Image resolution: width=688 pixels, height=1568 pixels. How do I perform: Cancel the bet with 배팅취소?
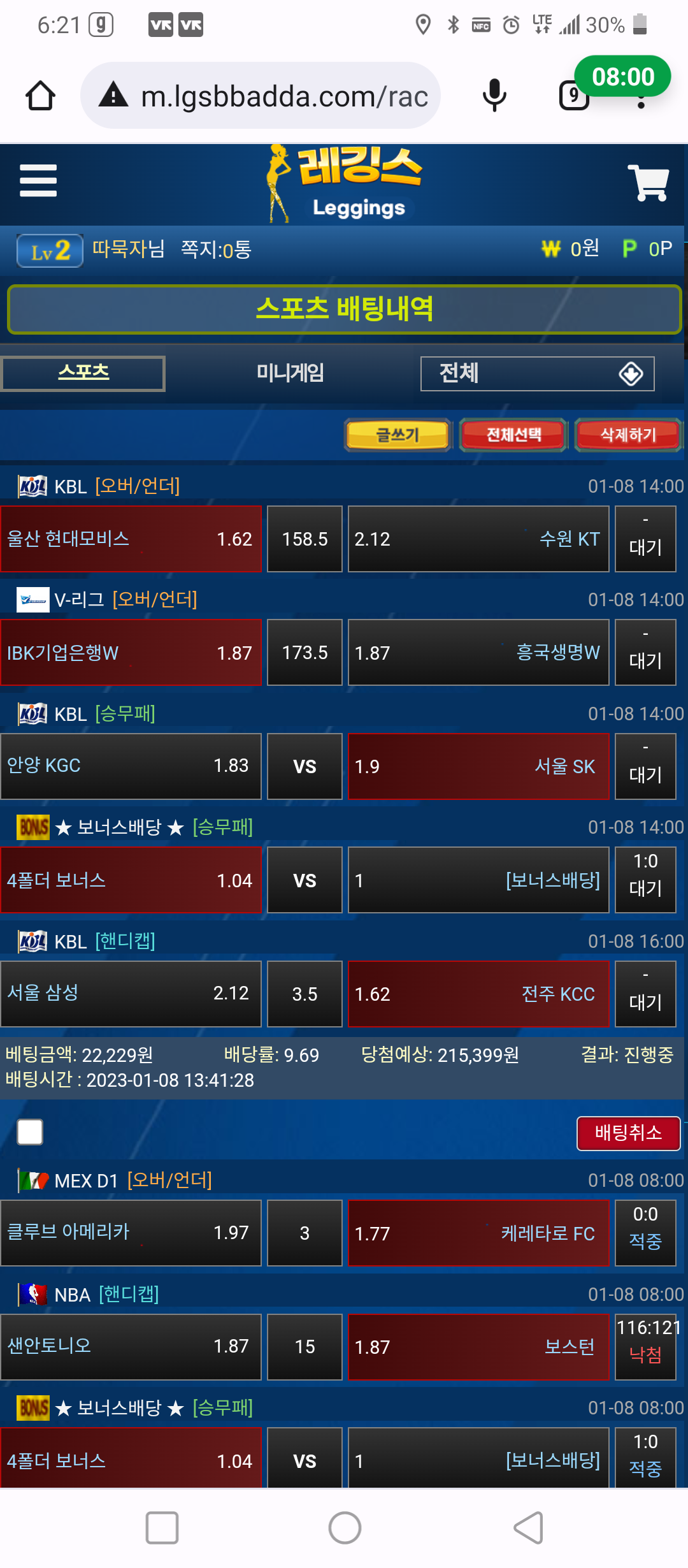point(628,1133)
